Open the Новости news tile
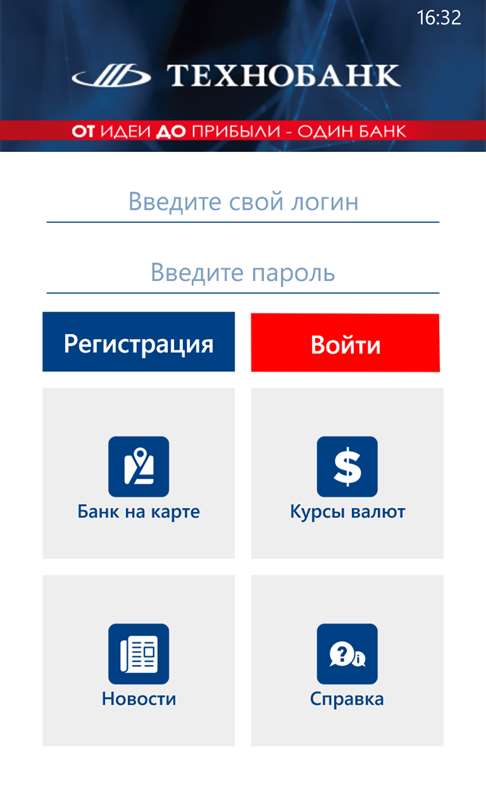 pyautogui.click(x=138, y=660)
